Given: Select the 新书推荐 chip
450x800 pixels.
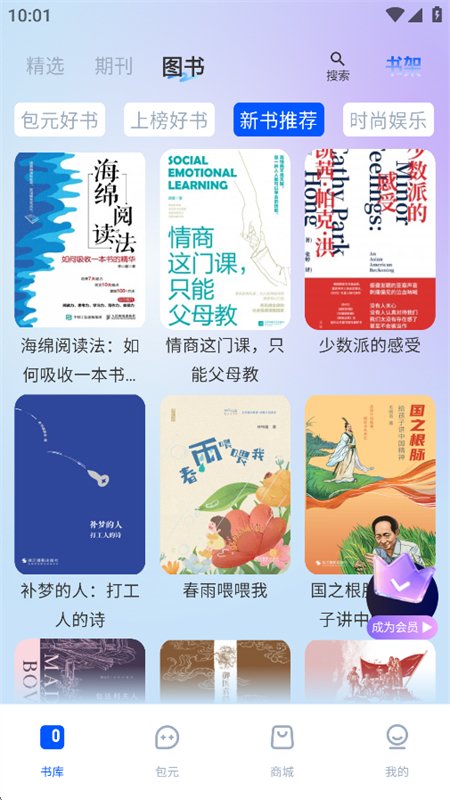Looking at the screenshot, I should pyautogui.click(x=279, y=120).
